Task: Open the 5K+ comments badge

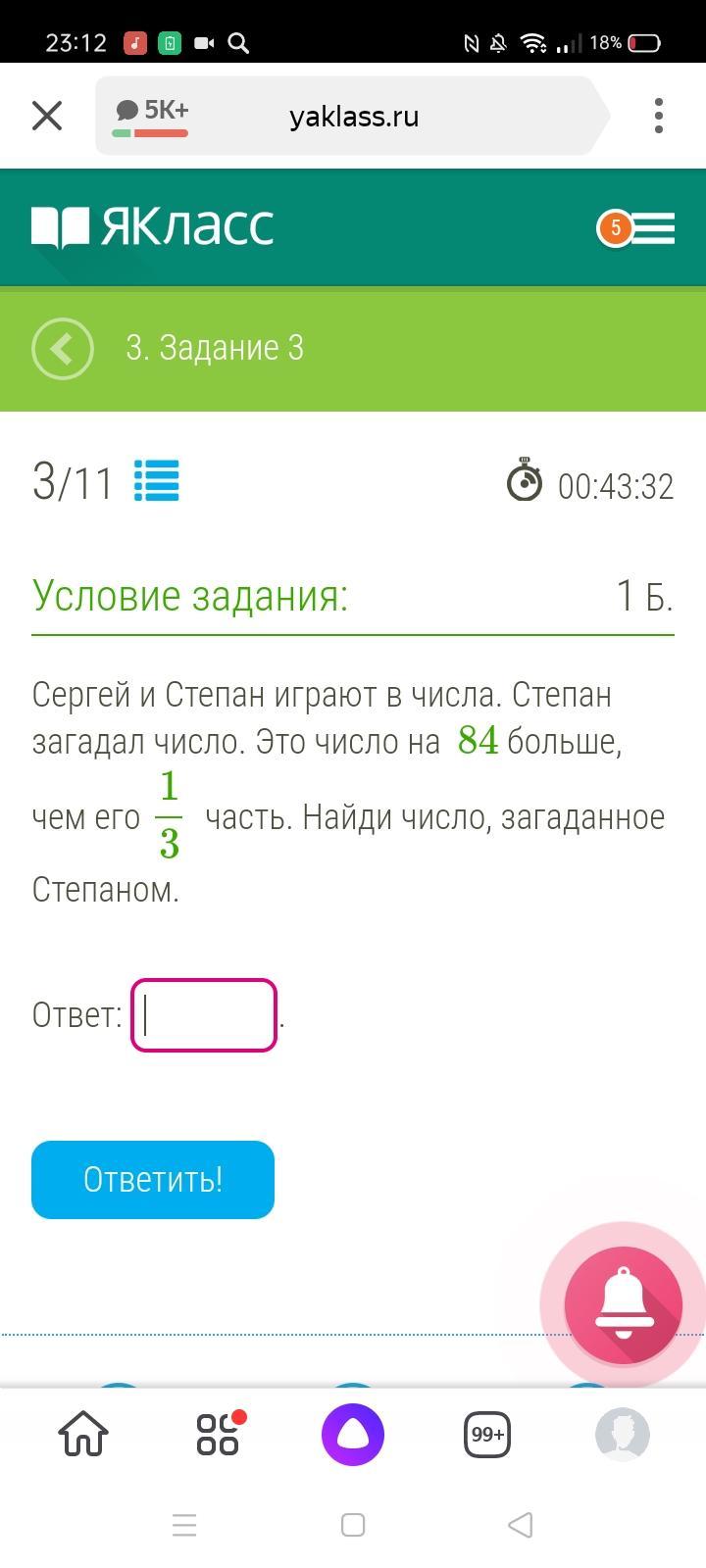Action: point(151,117)
